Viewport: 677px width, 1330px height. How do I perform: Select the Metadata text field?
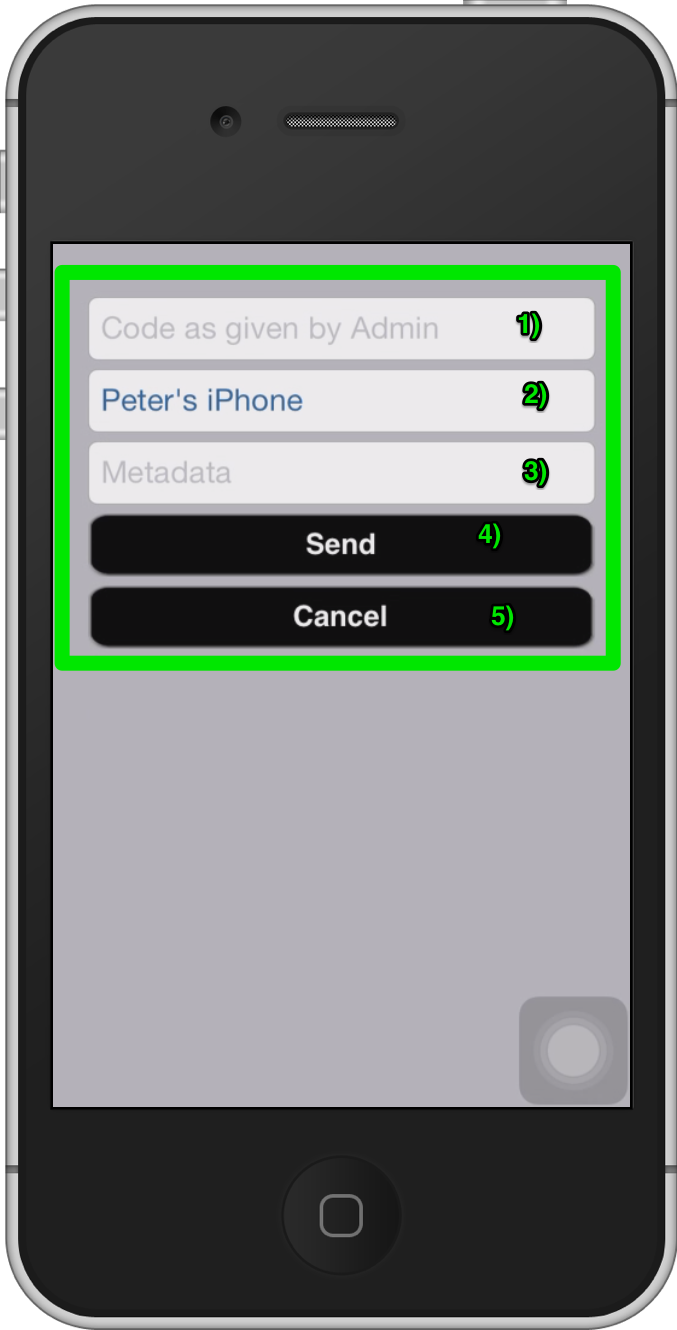tap(300, 473)
